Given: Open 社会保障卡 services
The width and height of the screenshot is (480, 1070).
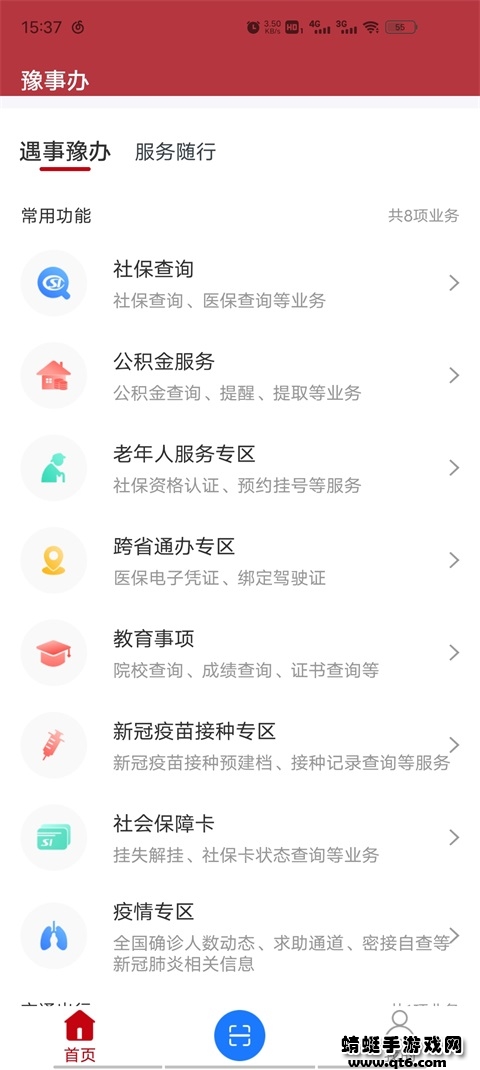Looking at the screenshot, I should point(240,838).
